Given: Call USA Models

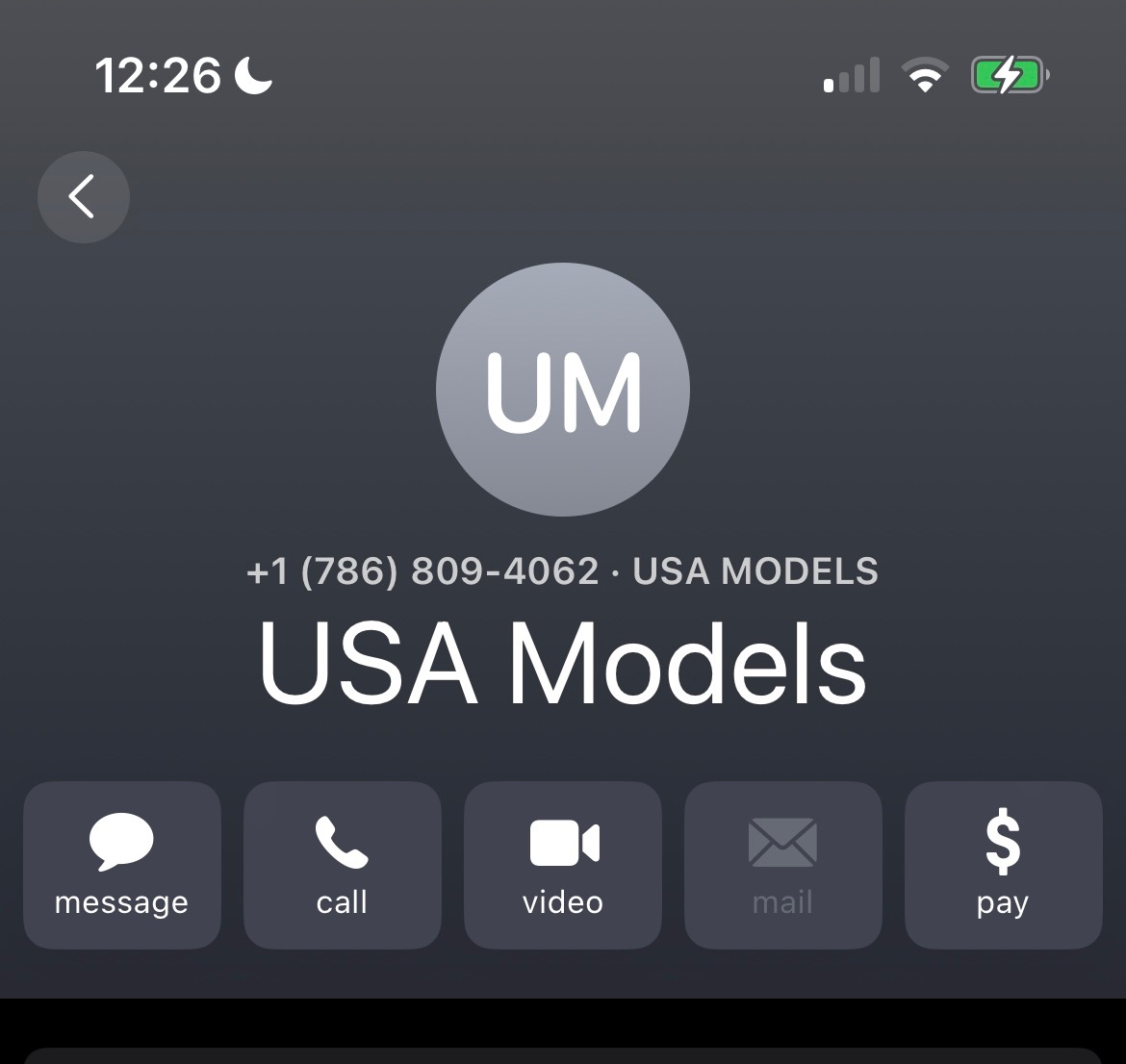Looking at the screenshot, I should point(342,864).
